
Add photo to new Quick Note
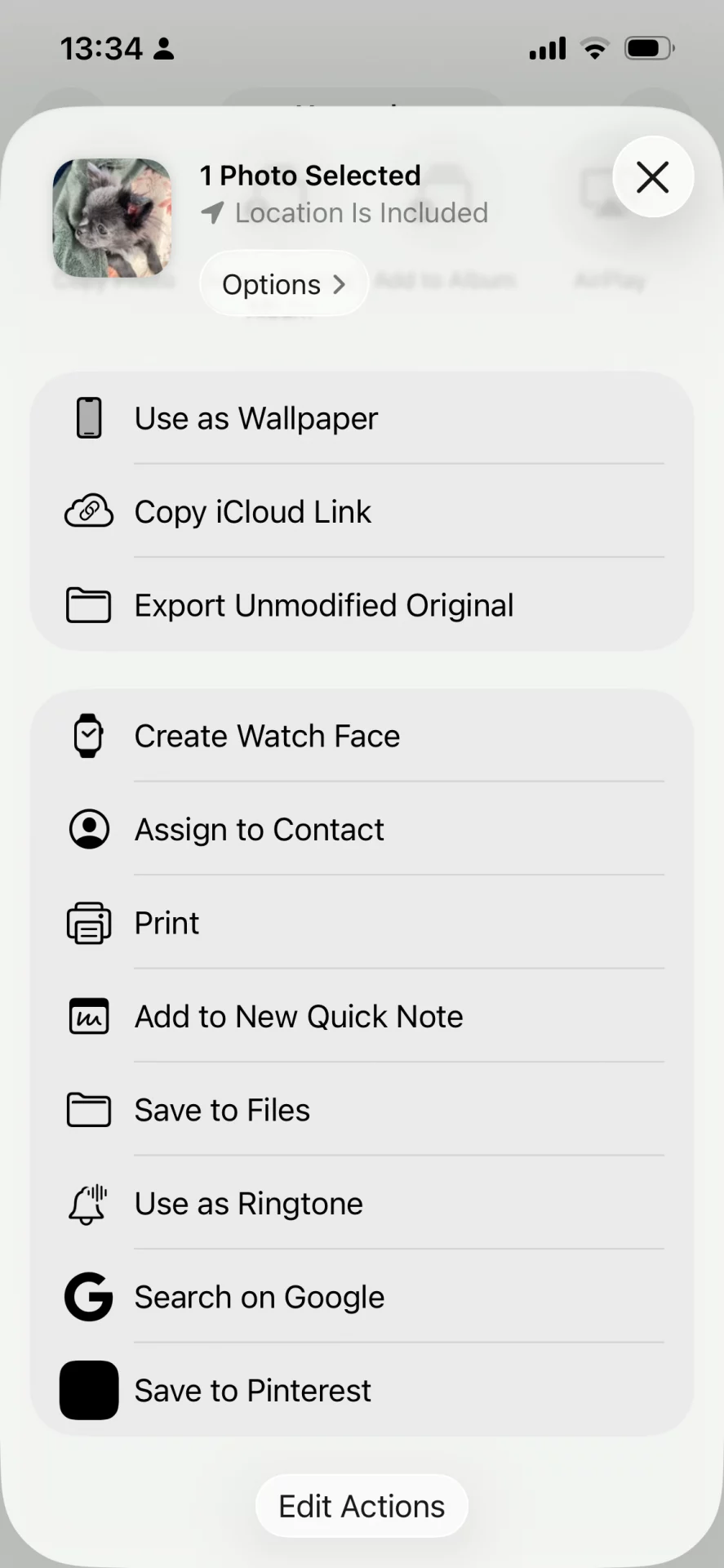click(362, 1017)
